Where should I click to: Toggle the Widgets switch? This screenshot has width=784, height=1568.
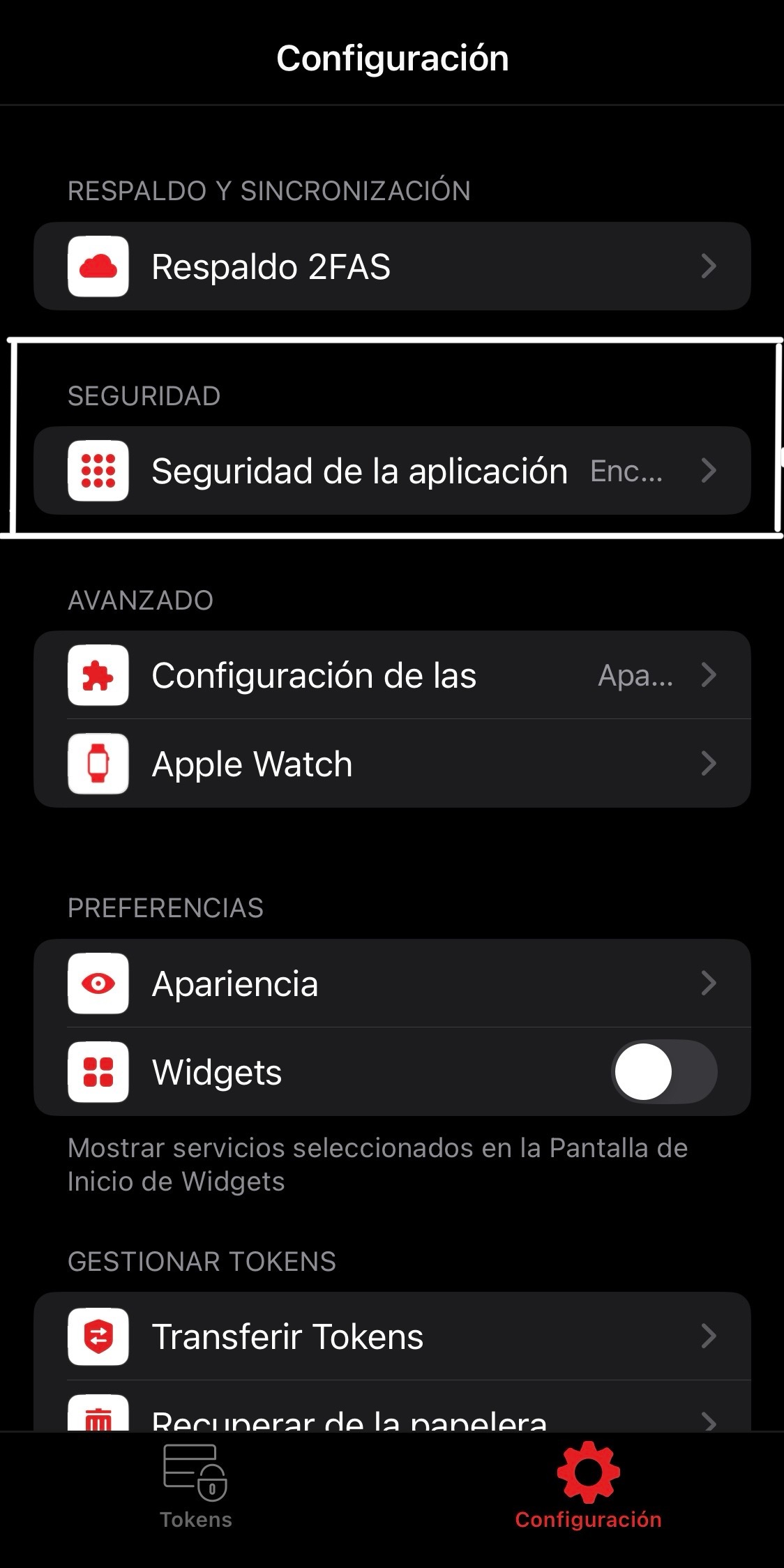663,1071
